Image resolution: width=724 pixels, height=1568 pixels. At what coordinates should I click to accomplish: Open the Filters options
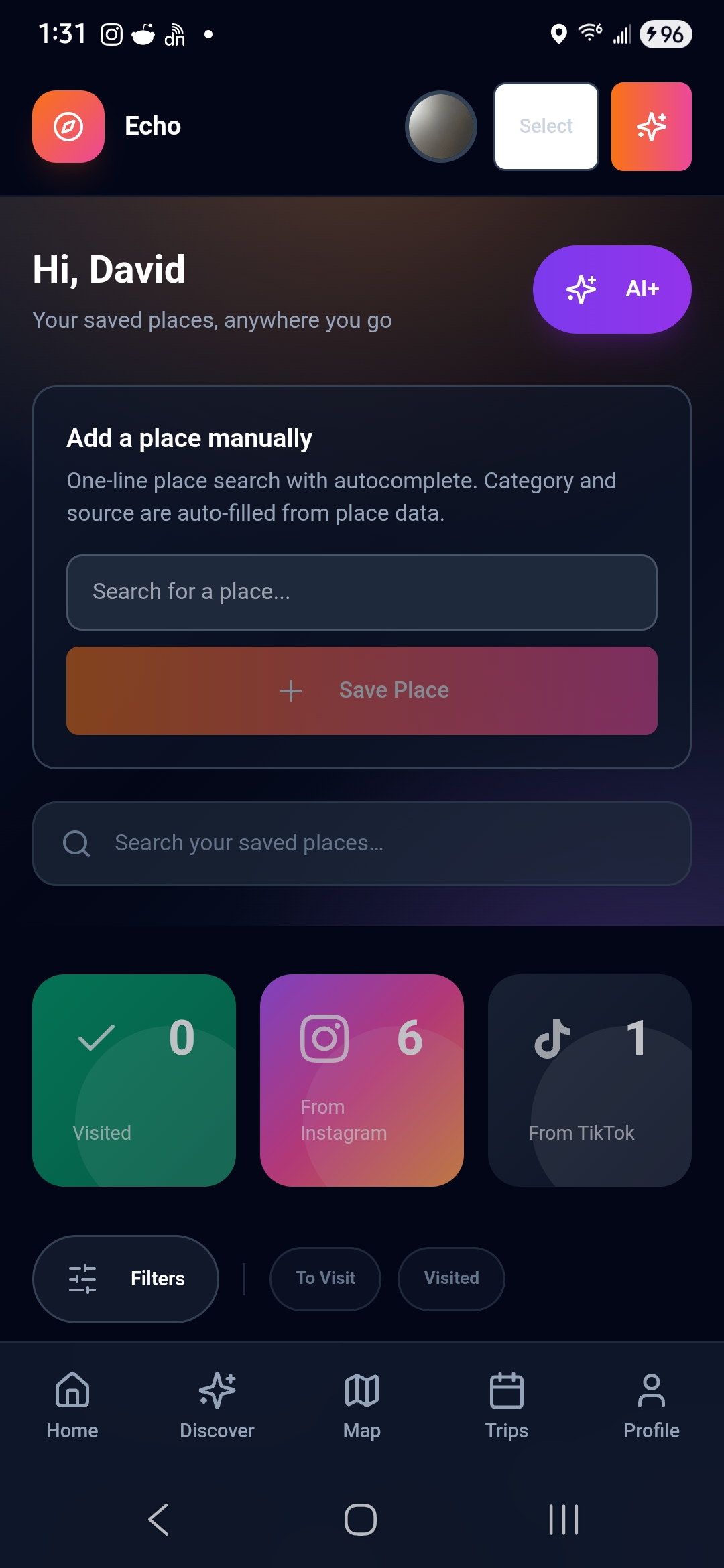(x=125, y=1279)
